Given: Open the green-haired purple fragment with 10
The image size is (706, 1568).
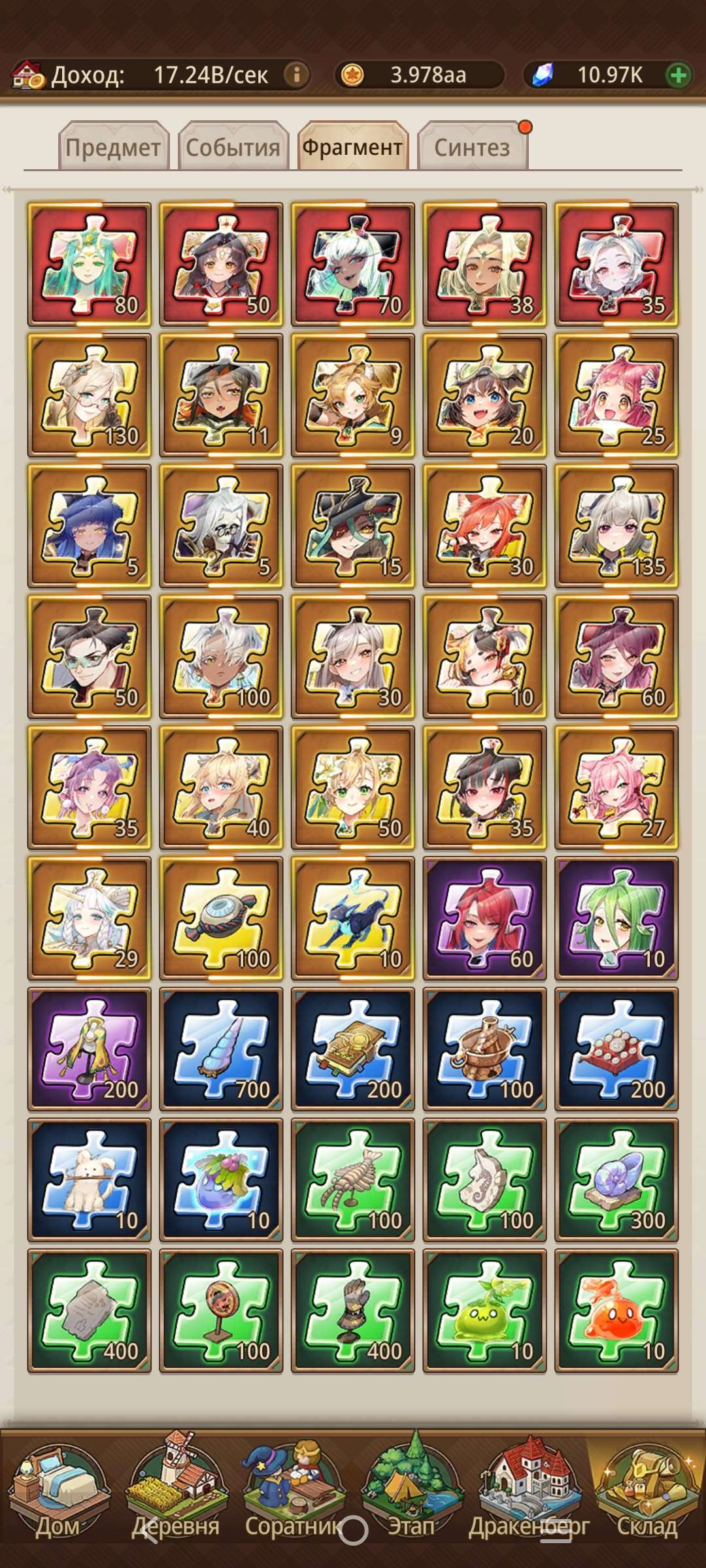Looking at the screenshot, I should click(x=616, y=918).
